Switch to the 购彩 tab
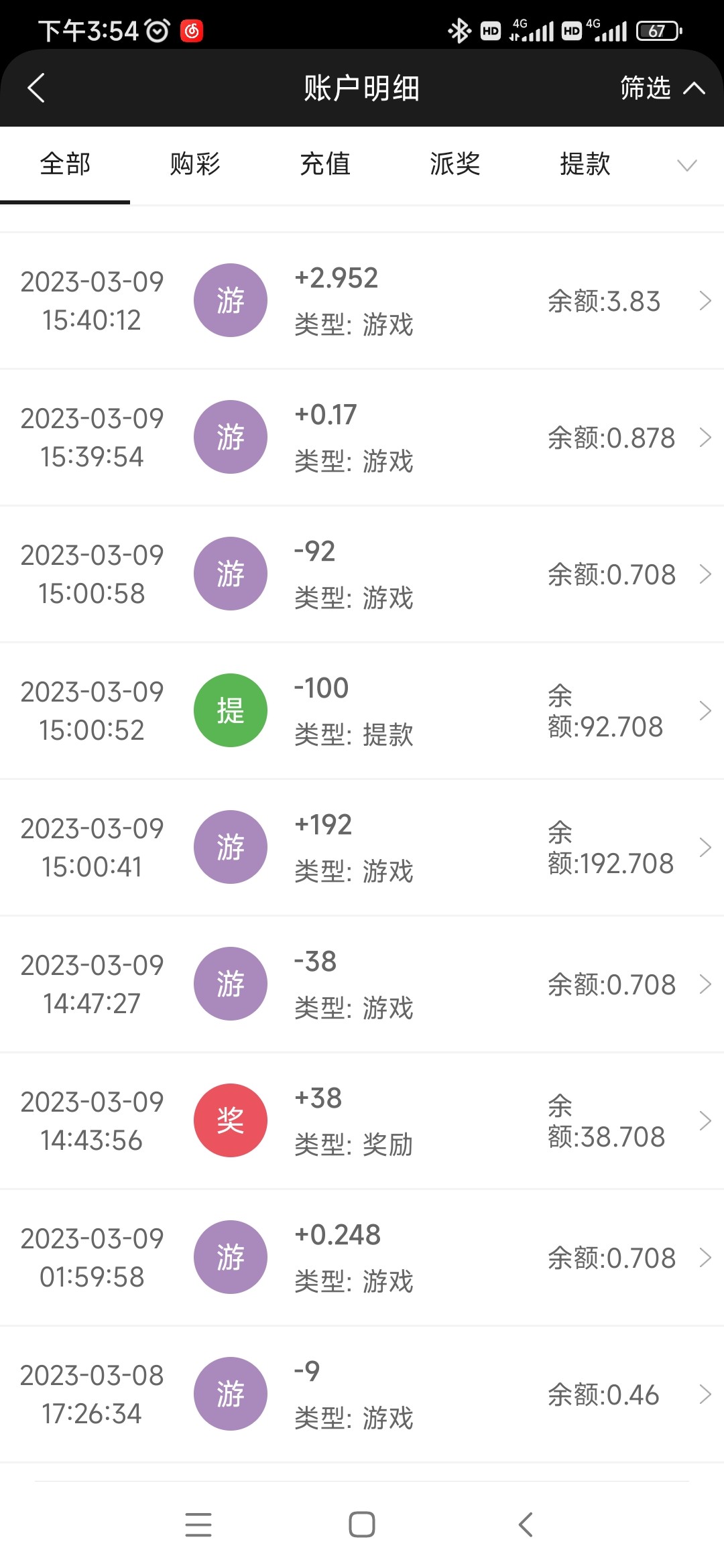Viewport: 724px width, 1568px height. point(196,164)
